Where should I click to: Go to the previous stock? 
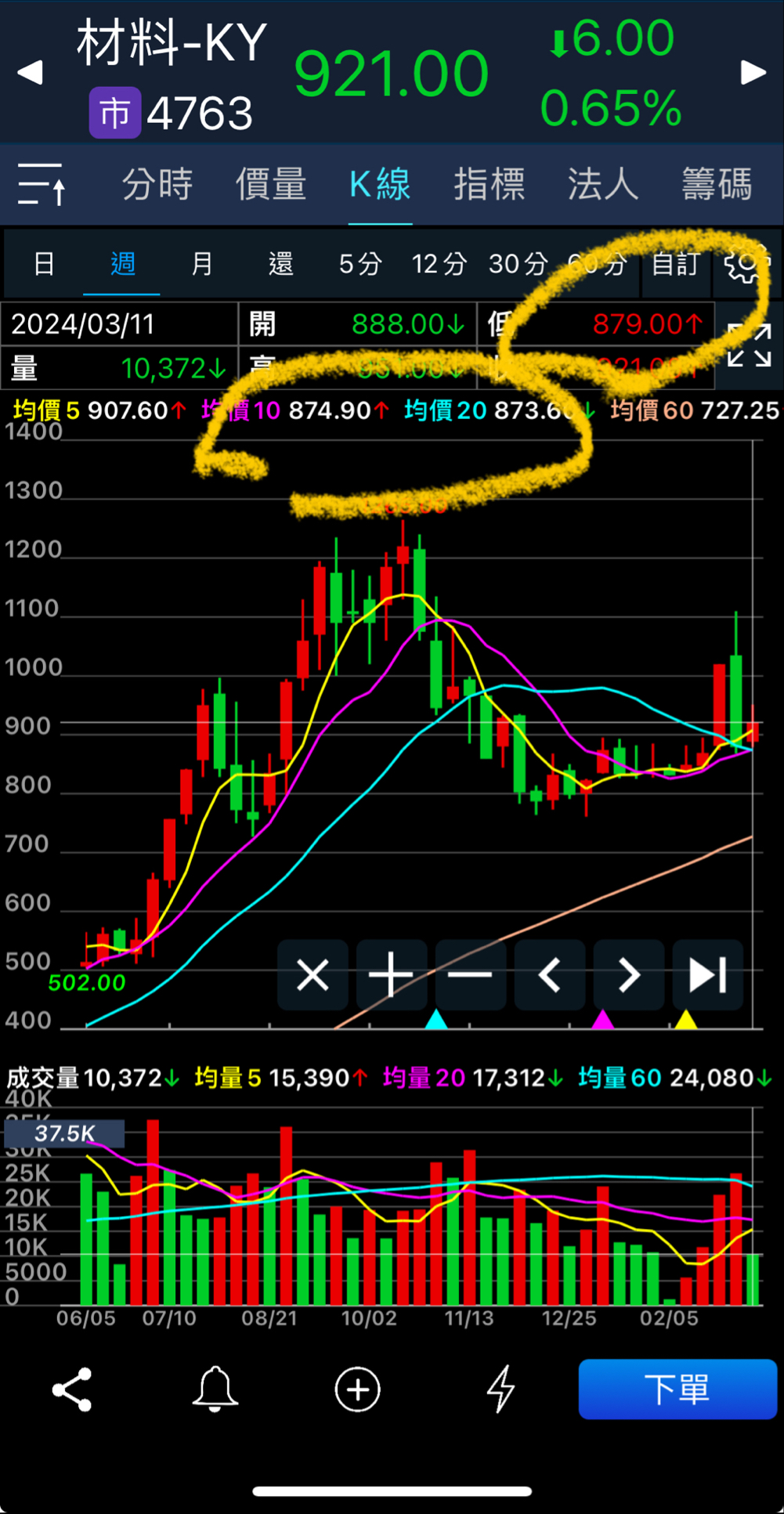(x=30, y=73)
